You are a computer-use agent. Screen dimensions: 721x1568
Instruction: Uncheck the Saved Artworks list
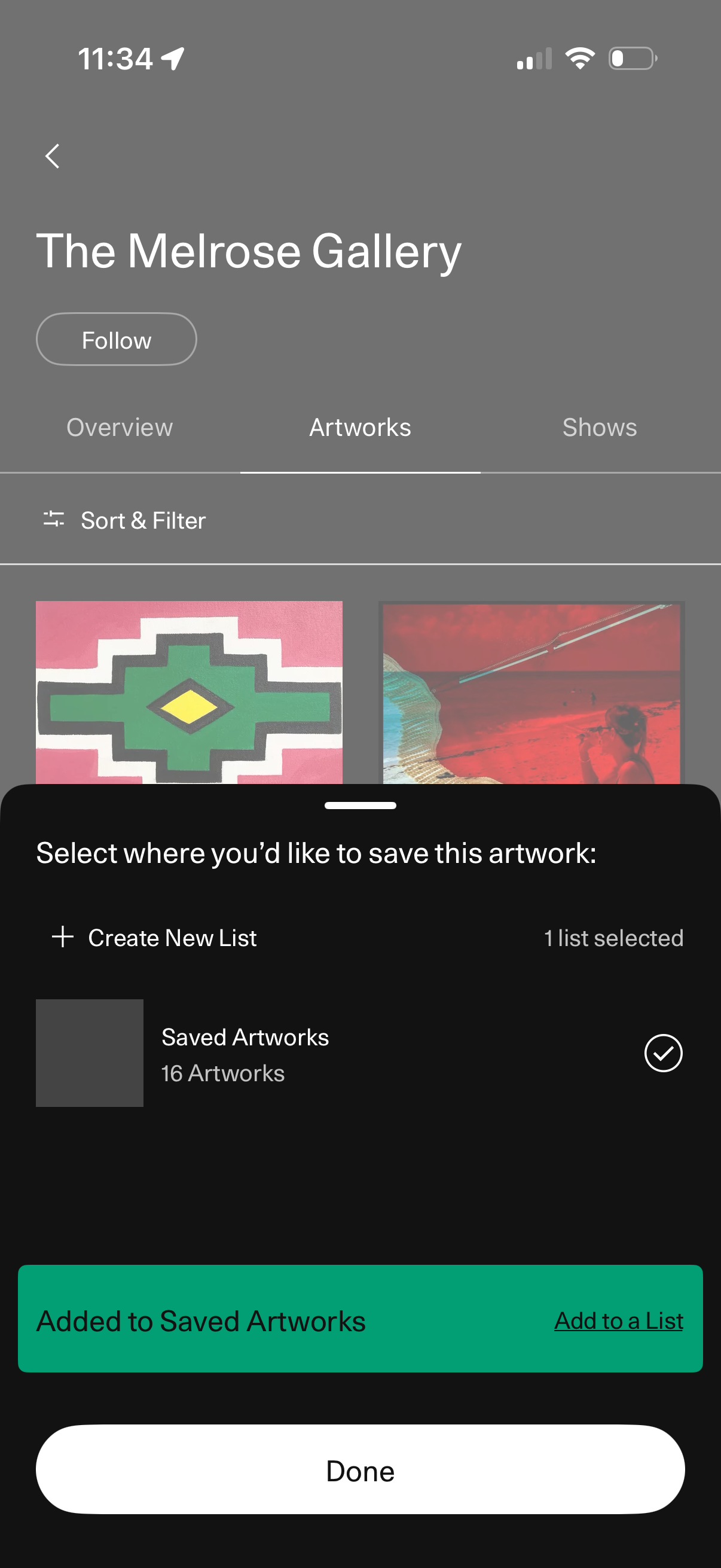tap(662, 1053)
